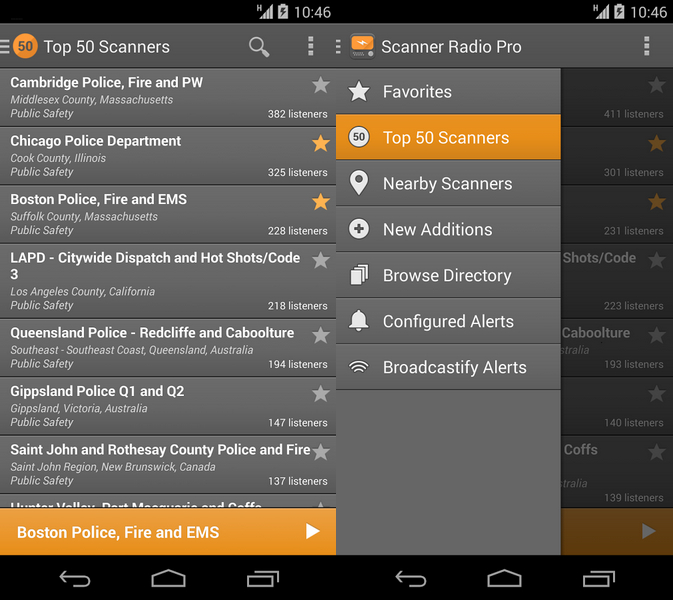This screenshot has height=600, width=676.
Task: Favorite the Cambridge Police, Fire and PW star
Action: (320, 85)
